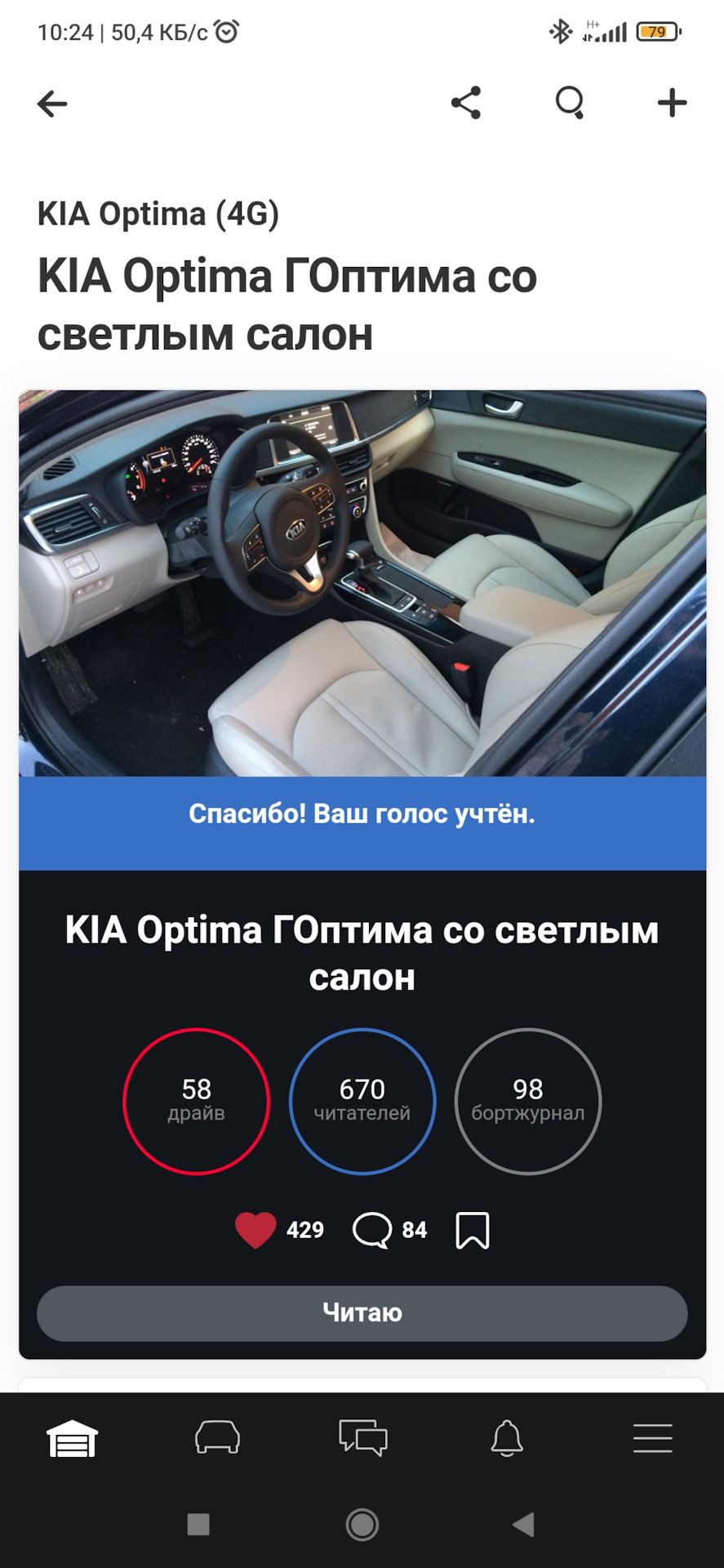724x1568 pixels.
Task: Open search from the top bar
Action: [x=570, y=103]
